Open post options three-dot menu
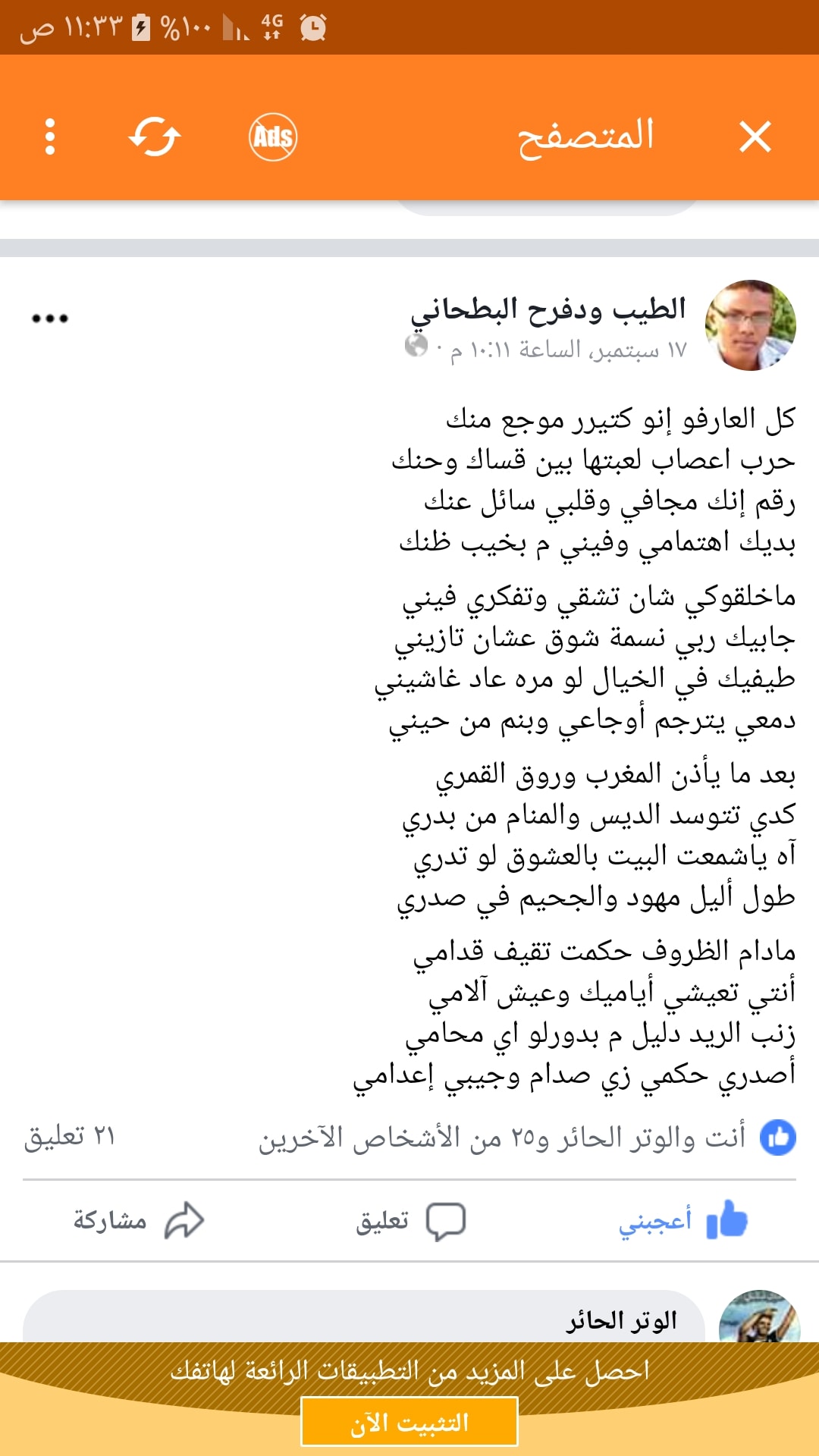The image size is (819, 1456). (50, 318)
